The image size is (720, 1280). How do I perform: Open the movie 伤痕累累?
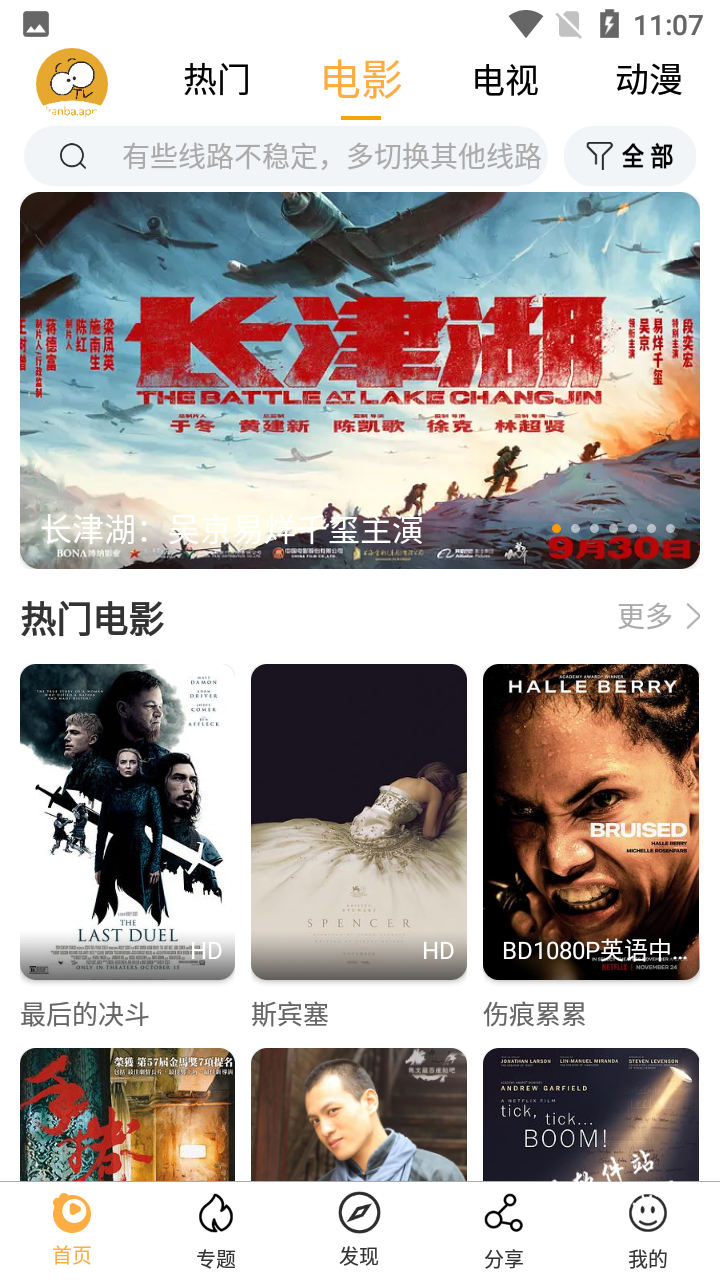(590, 822)
